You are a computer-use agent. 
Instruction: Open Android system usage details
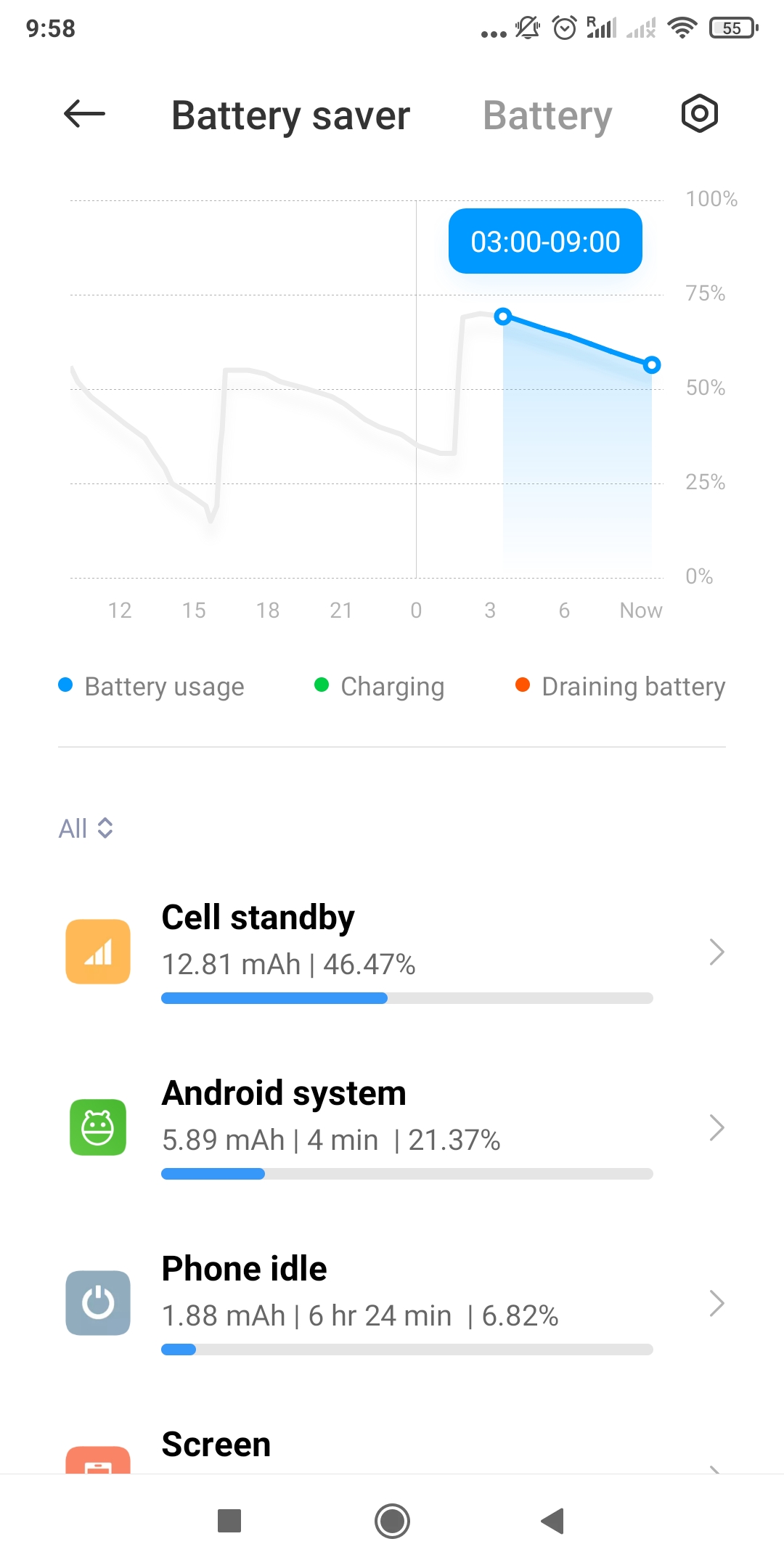click(392, 1127)
